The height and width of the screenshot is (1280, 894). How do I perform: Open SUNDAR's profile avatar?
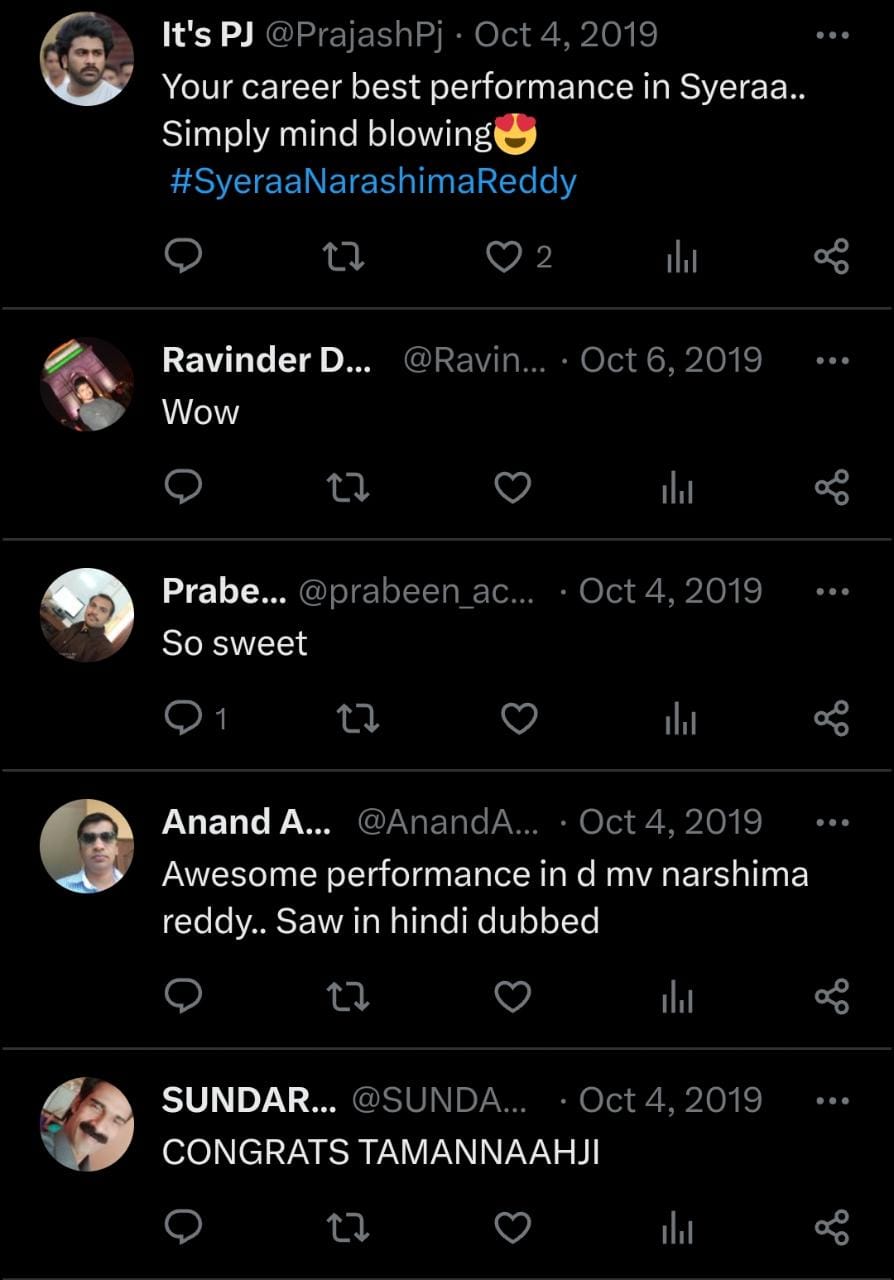(87, 1124)
